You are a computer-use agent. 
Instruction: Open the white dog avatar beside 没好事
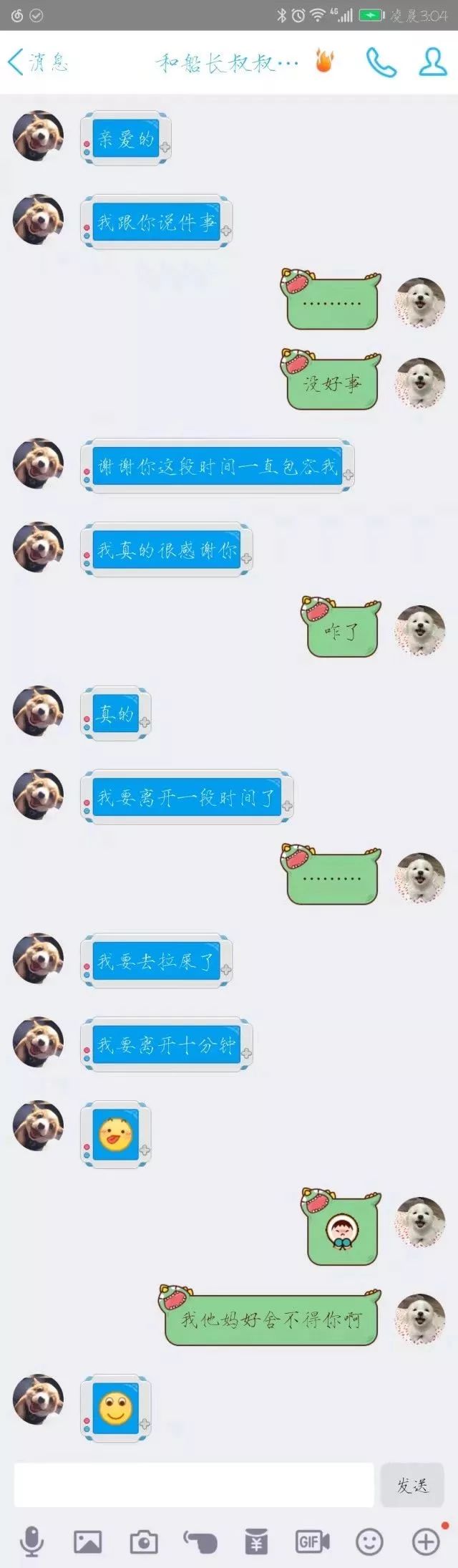tap(421, 383)
